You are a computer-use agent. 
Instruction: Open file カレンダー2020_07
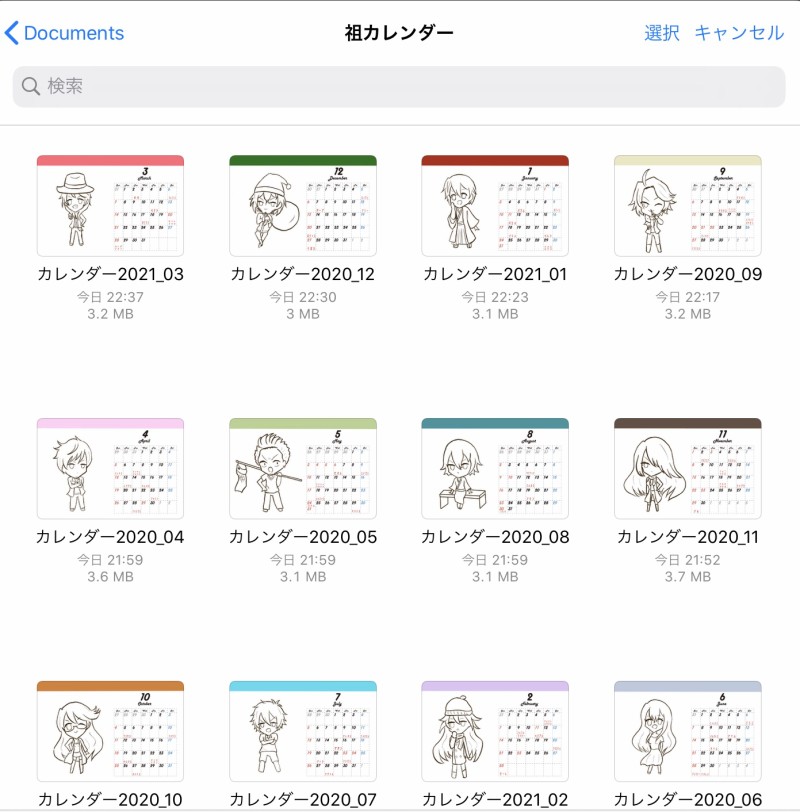(303, 732)
